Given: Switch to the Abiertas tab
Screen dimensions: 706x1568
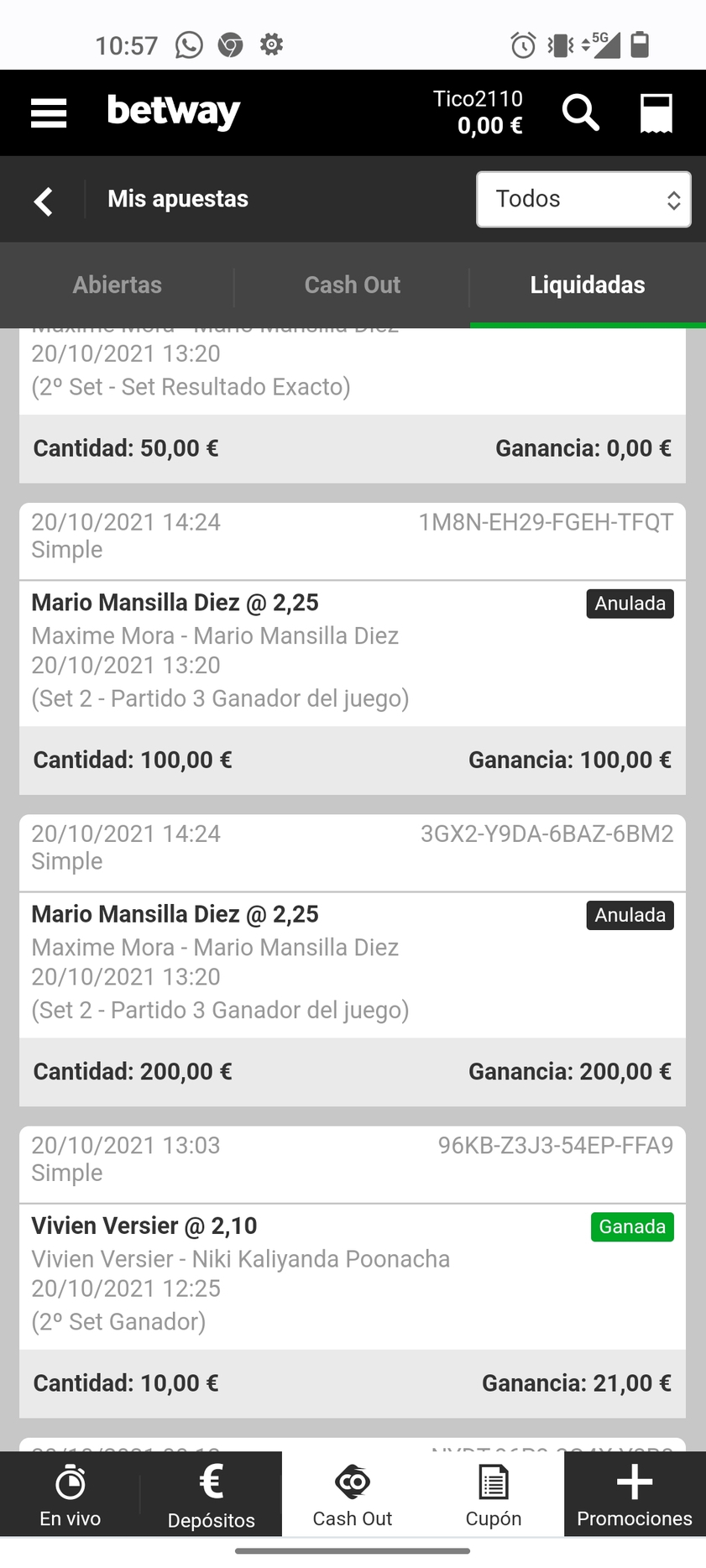Looking at the screenshot, I should coord(118,285).
